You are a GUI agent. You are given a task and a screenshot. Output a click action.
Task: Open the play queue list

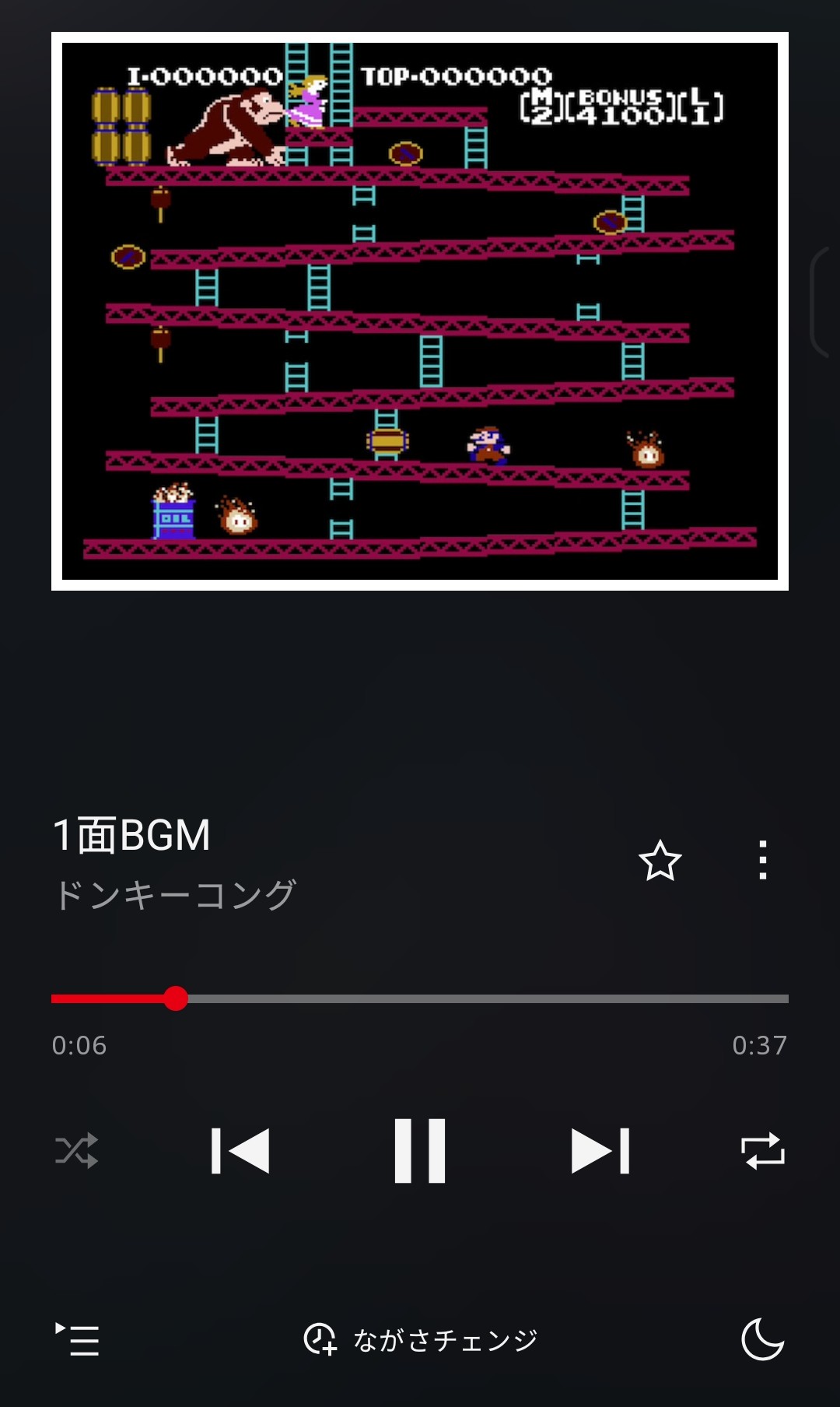pos(78,1339)
